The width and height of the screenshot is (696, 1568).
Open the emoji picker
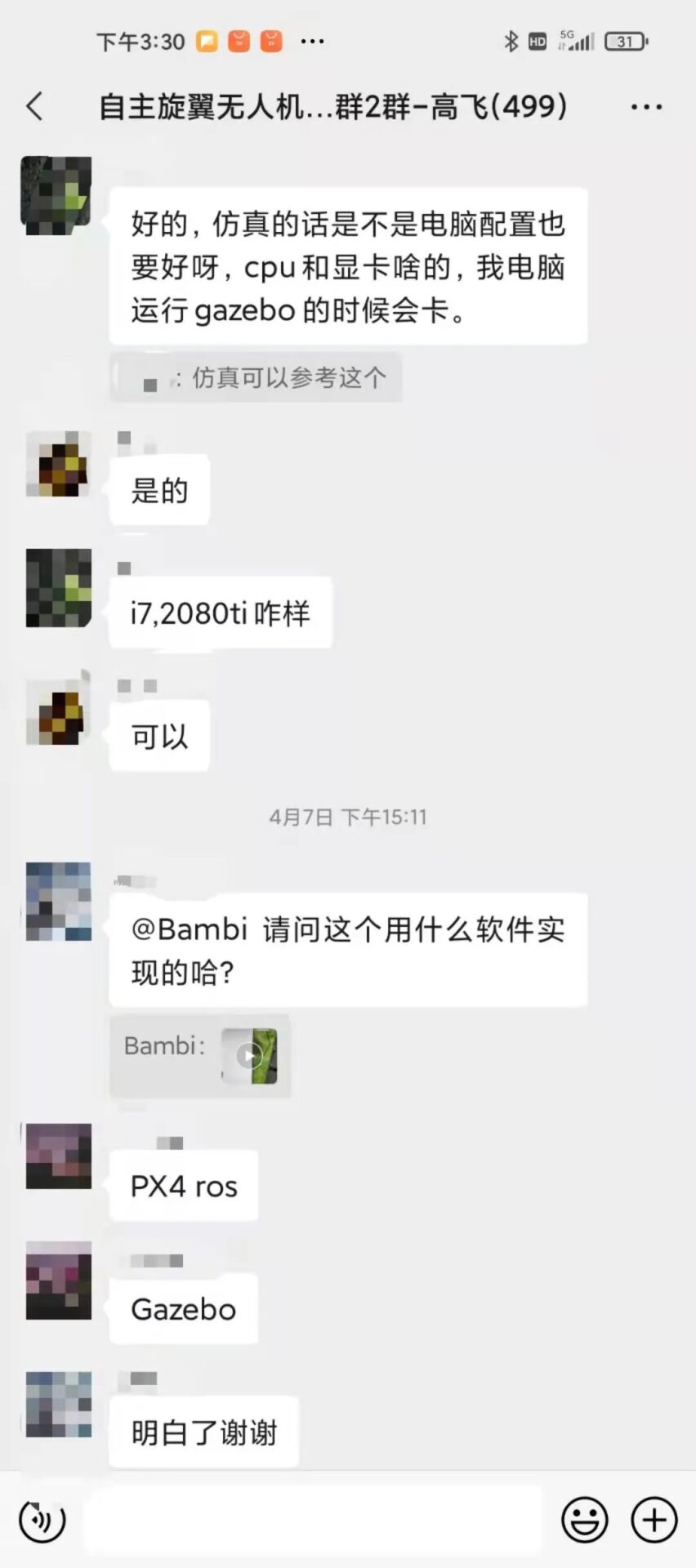pos(584,1521)
